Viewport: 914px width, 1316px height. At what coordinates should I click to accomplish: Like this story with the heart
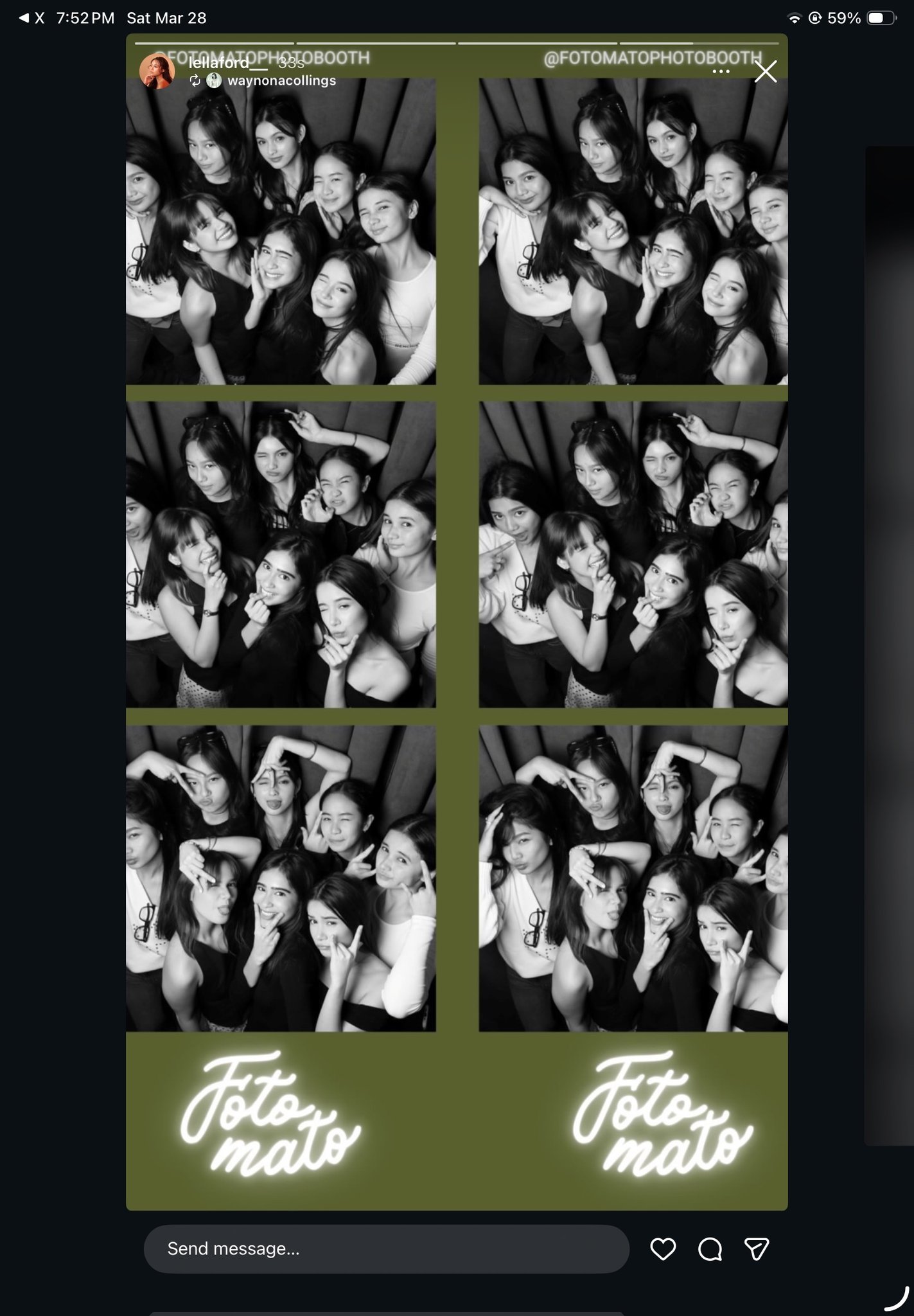click(x=663, y=1249)
